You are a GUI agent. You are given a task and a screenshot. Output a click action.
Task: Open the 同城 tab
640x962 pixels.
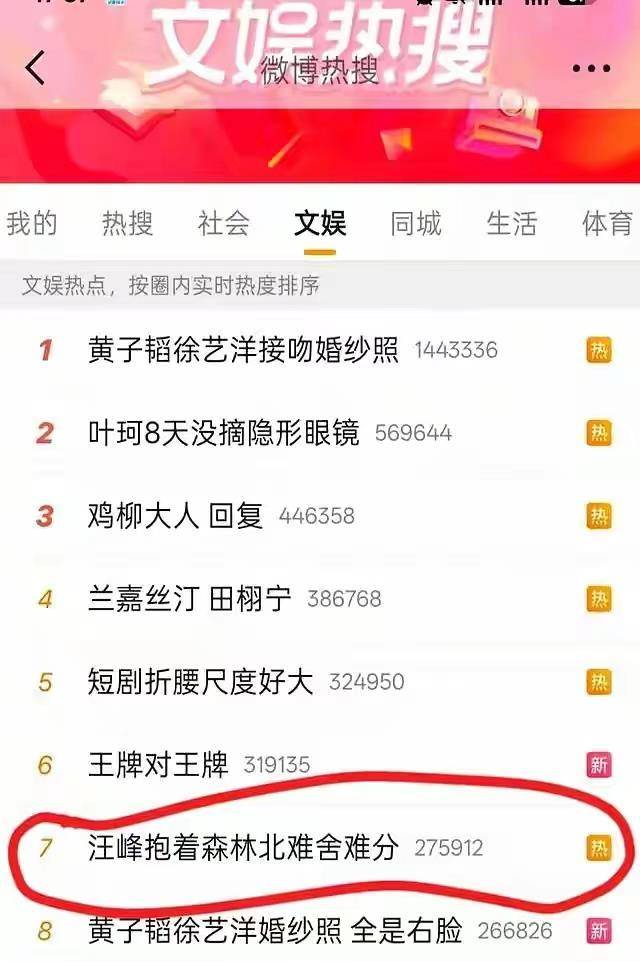pos(416,223)
